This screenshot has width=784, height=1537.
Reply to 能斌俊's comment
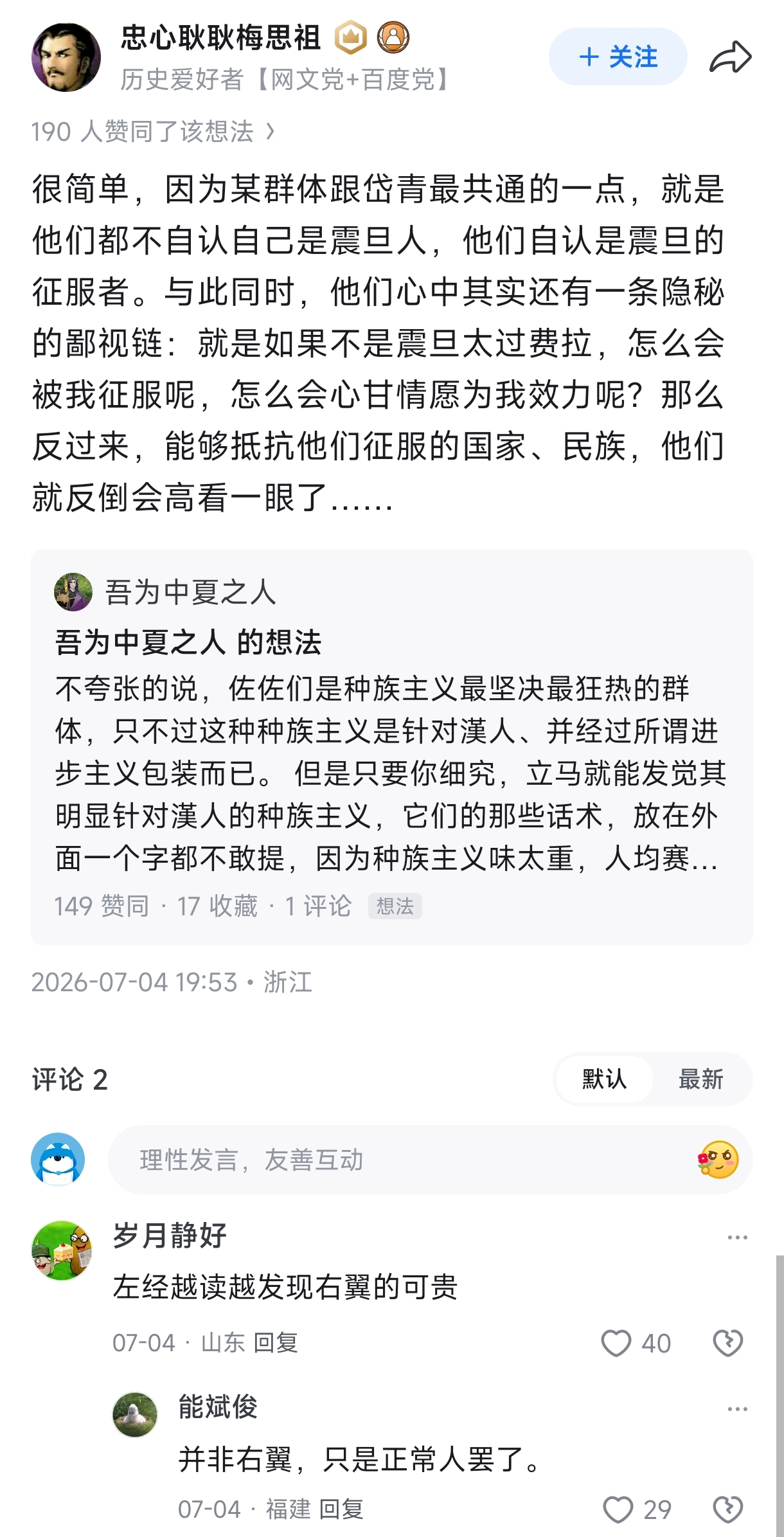341,1509
